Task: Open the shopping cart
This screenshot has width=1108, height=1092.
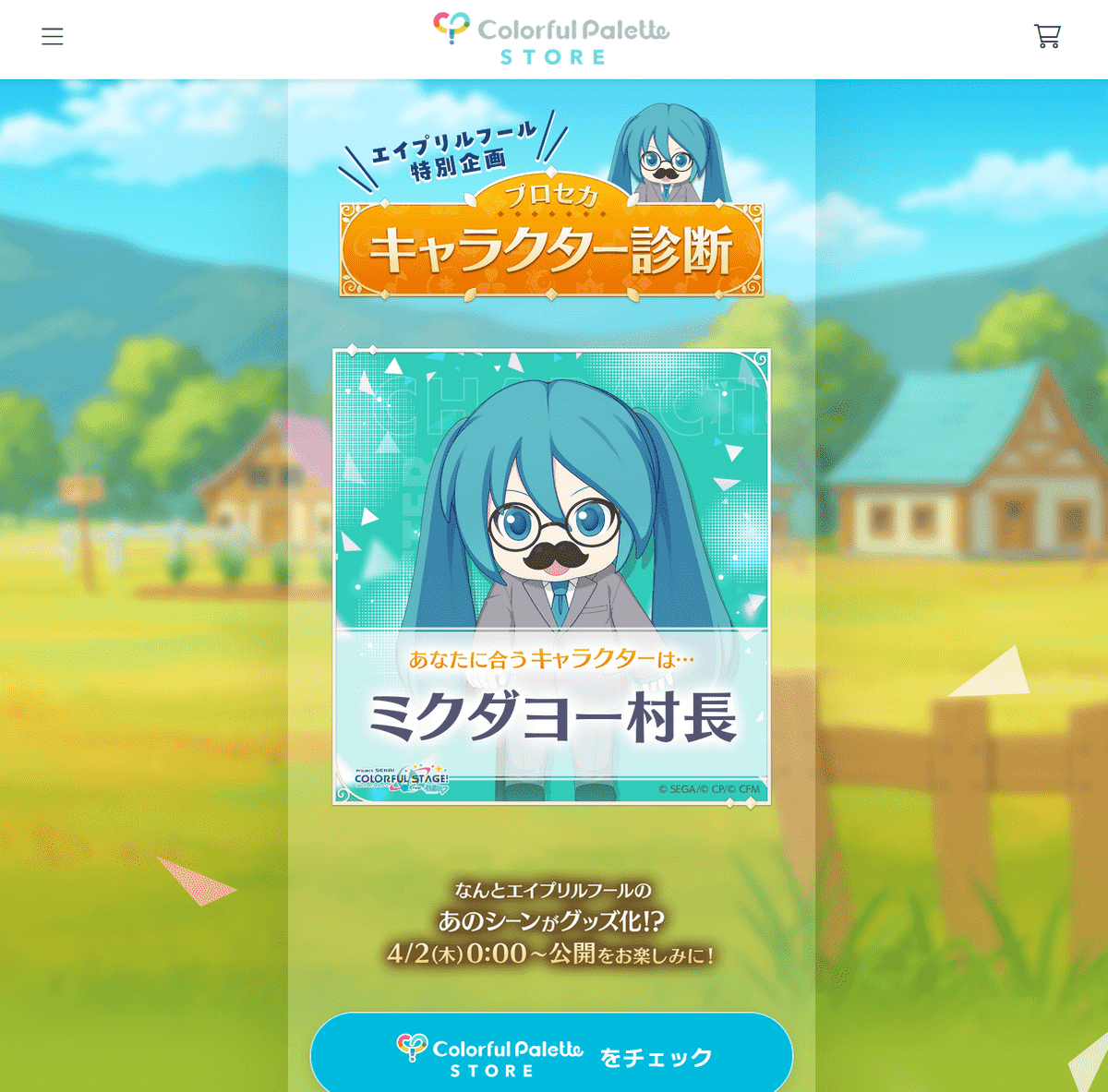Action: [1047, 37]
